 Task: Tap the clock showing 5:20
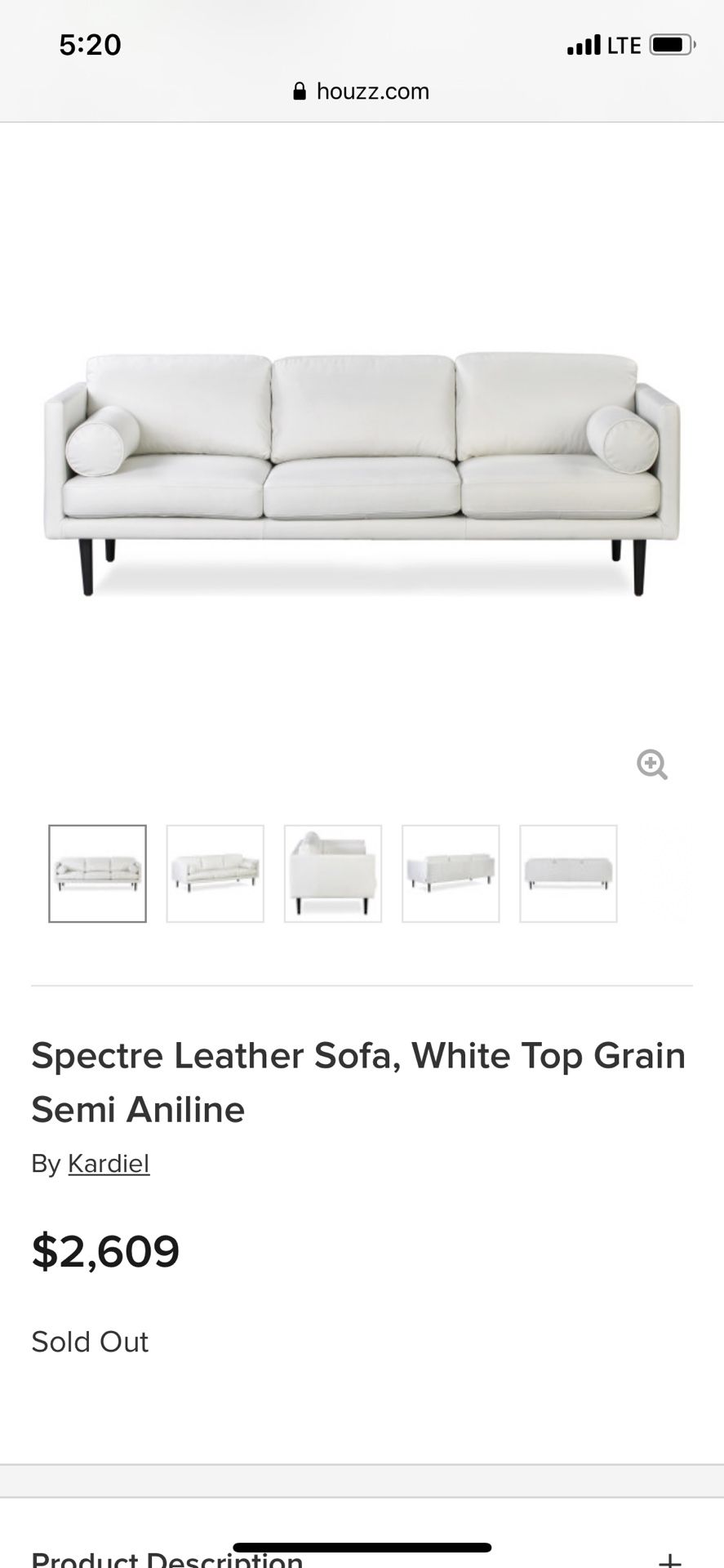point(90,45)
